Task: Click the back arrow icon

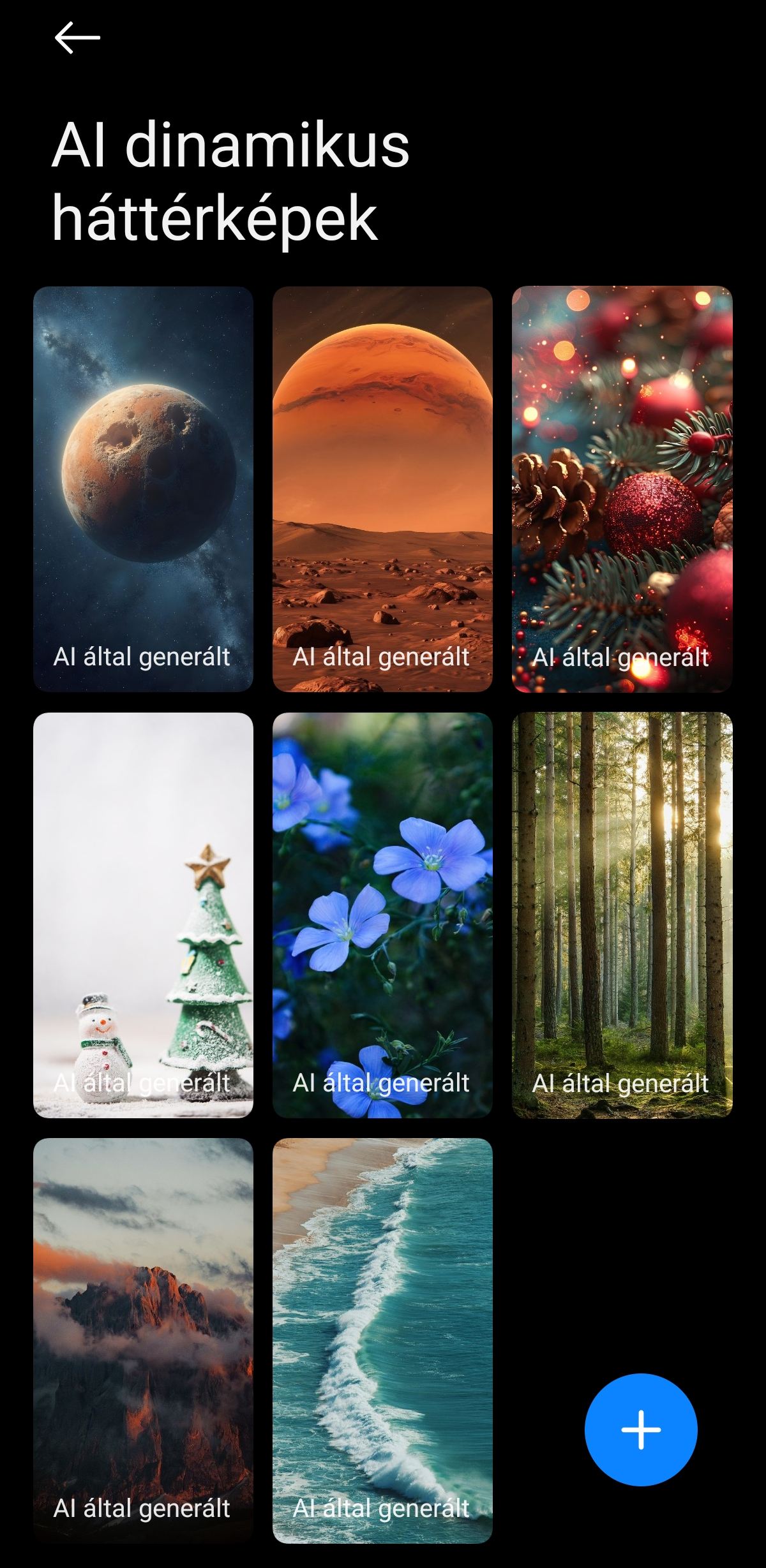Action: [78, 38]
